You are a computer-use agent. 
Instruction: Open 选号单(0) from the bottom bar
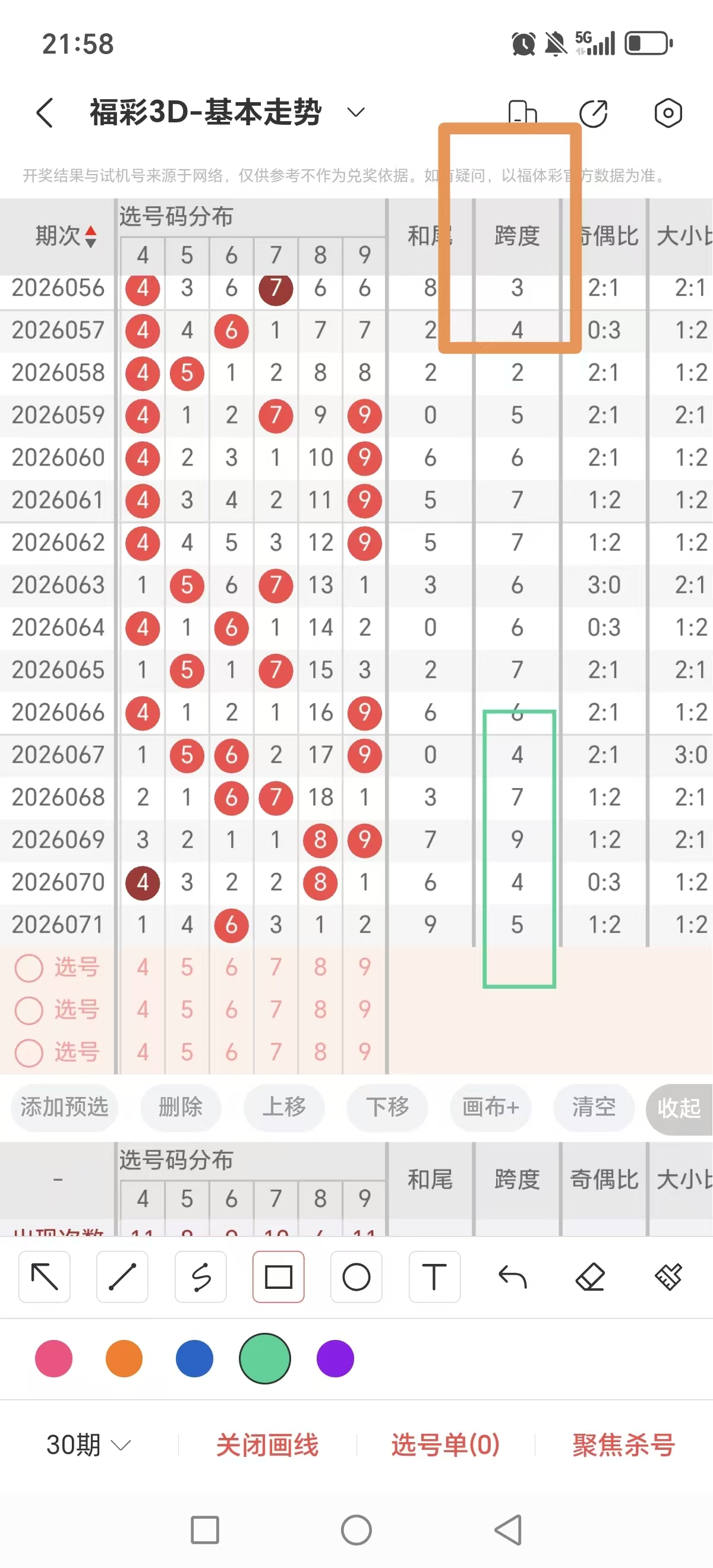click(x=446, y=1447)
